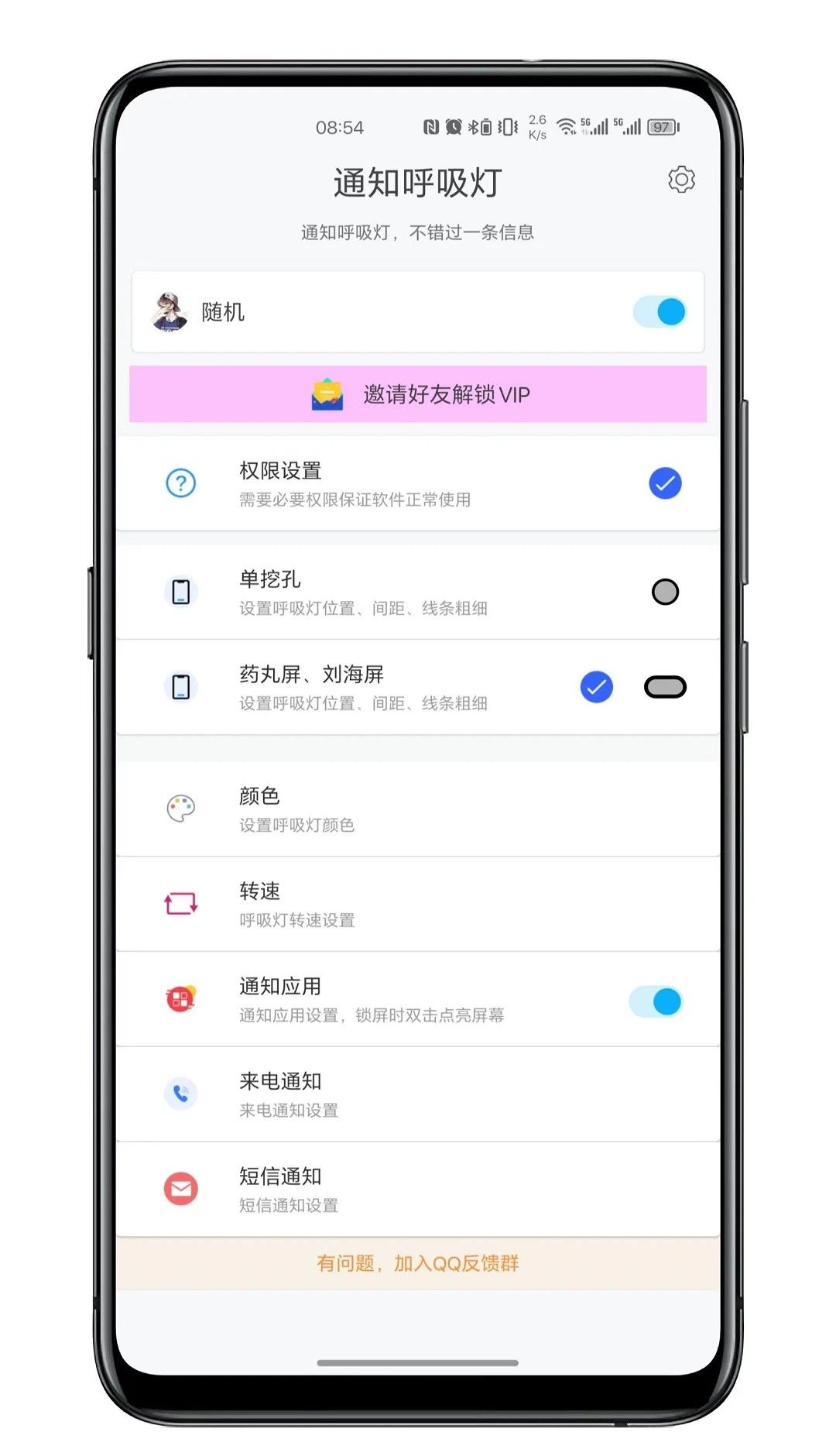Open 短信通知 settings

click(x=356, y=1189)
